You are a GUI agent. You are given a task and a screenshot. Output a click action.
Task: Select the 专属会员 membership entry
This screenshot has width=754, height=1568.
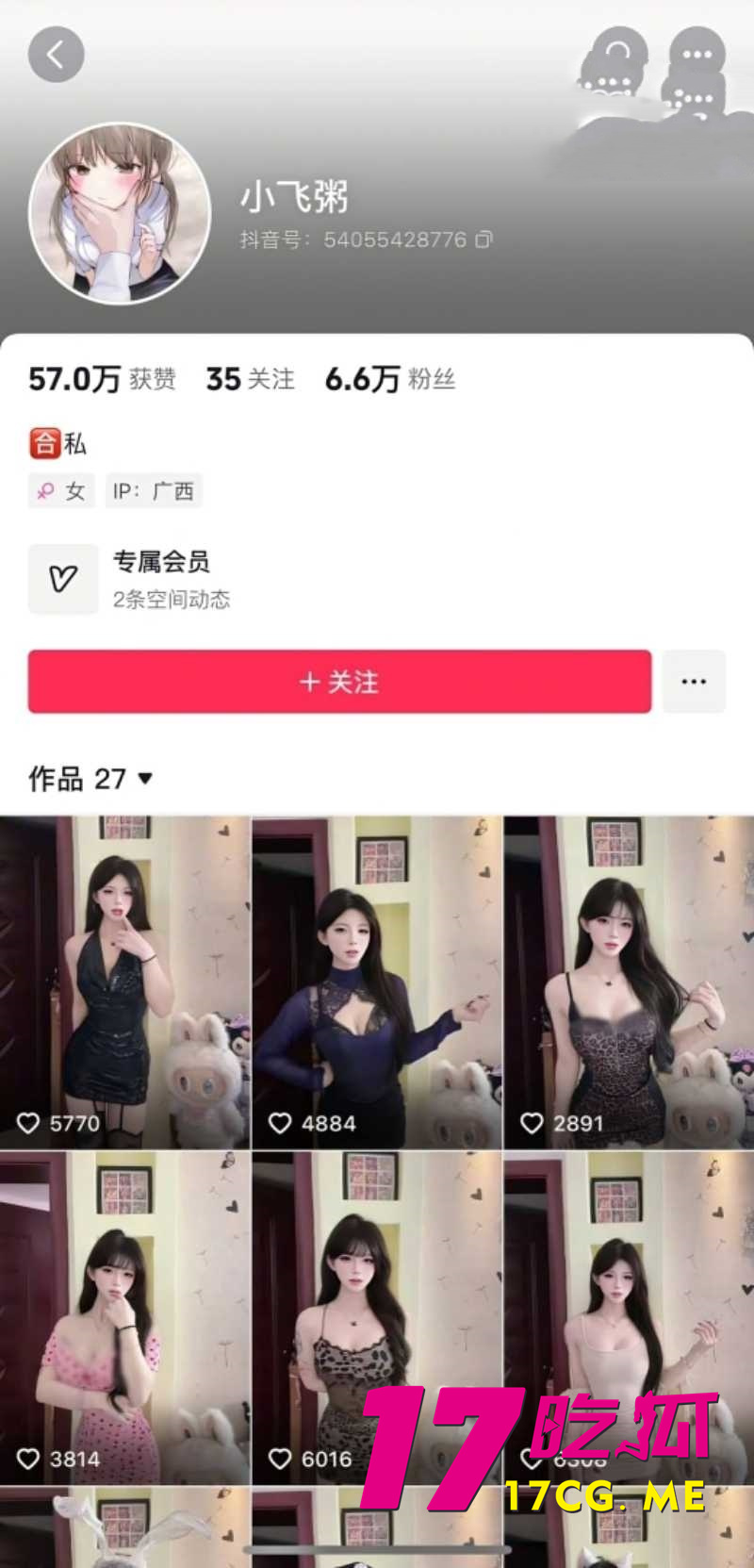coord(161,562)
